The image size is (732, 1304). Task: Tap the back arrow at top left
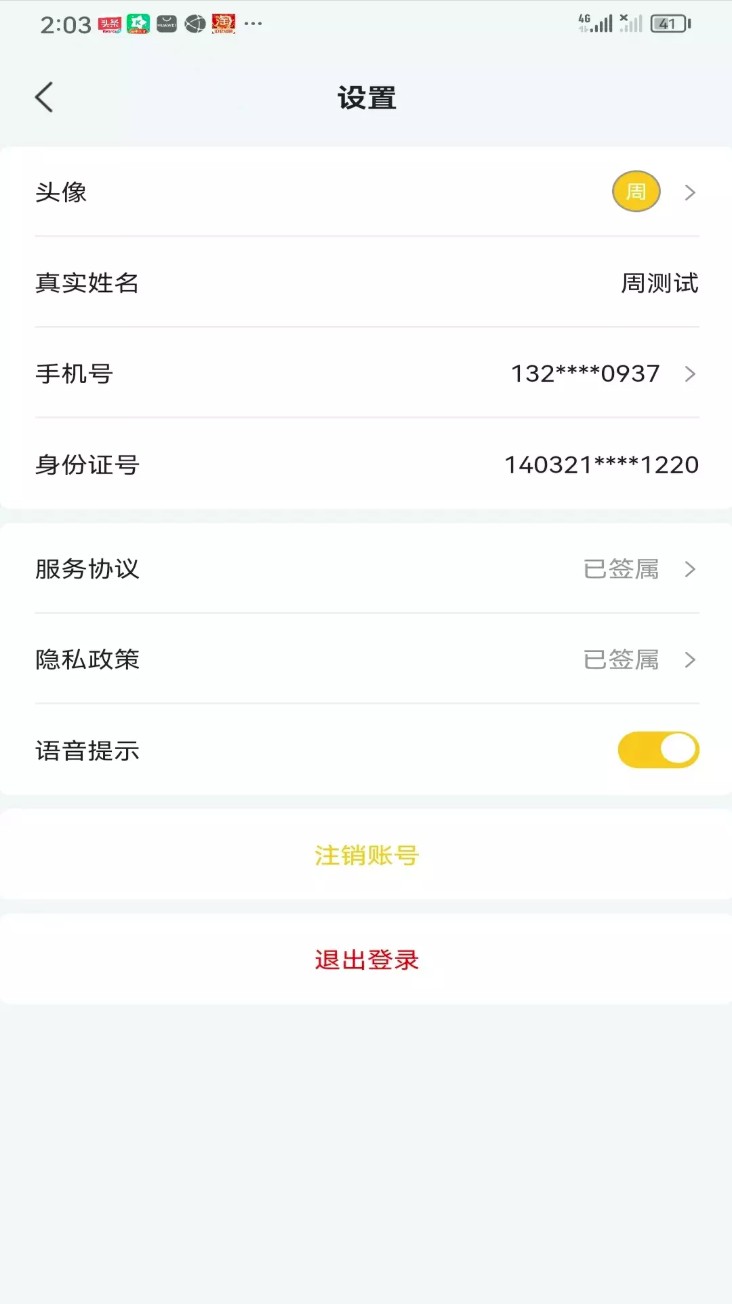coord(42,96)
